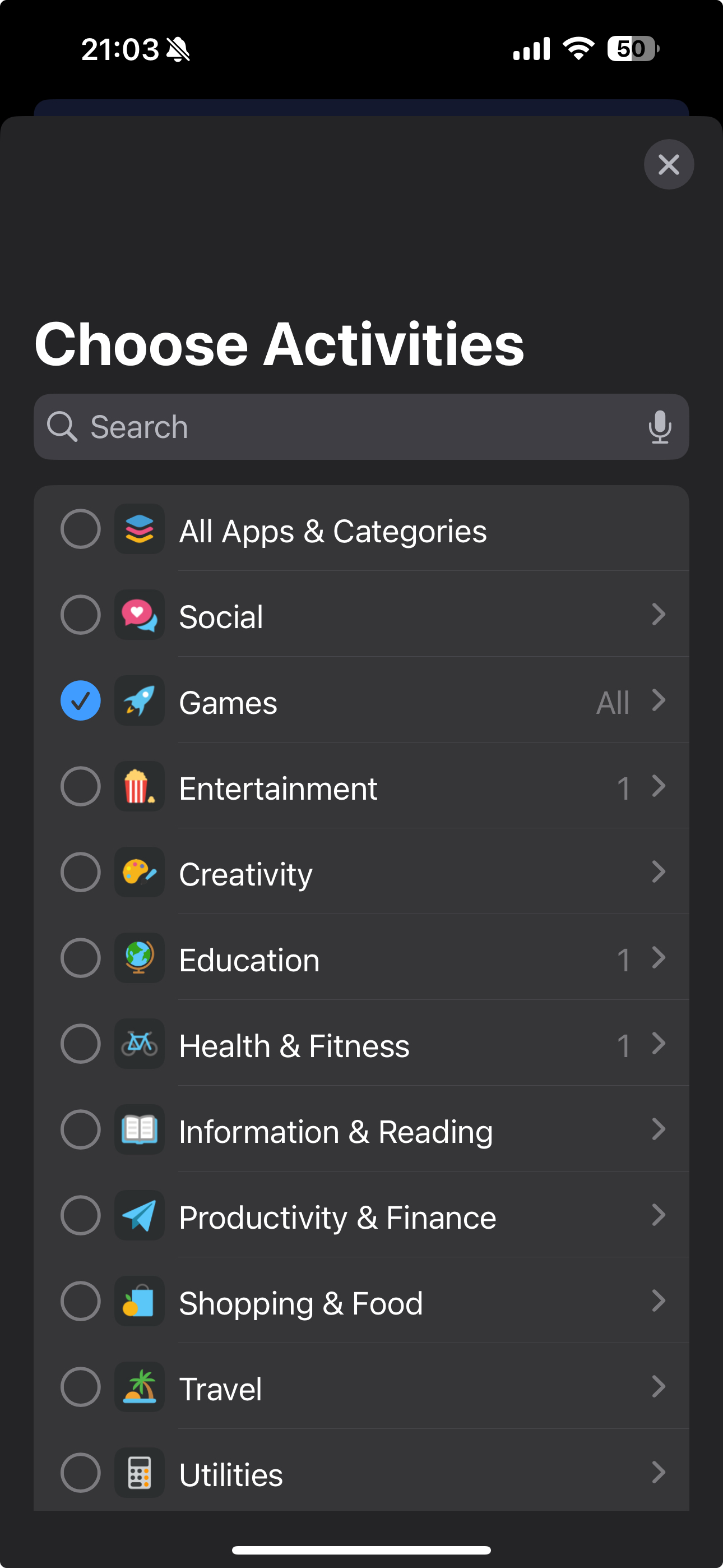This screenshot has width=723, height=1568.
Task: Expand the Games category chevron
Action: (x=658, y=700)
